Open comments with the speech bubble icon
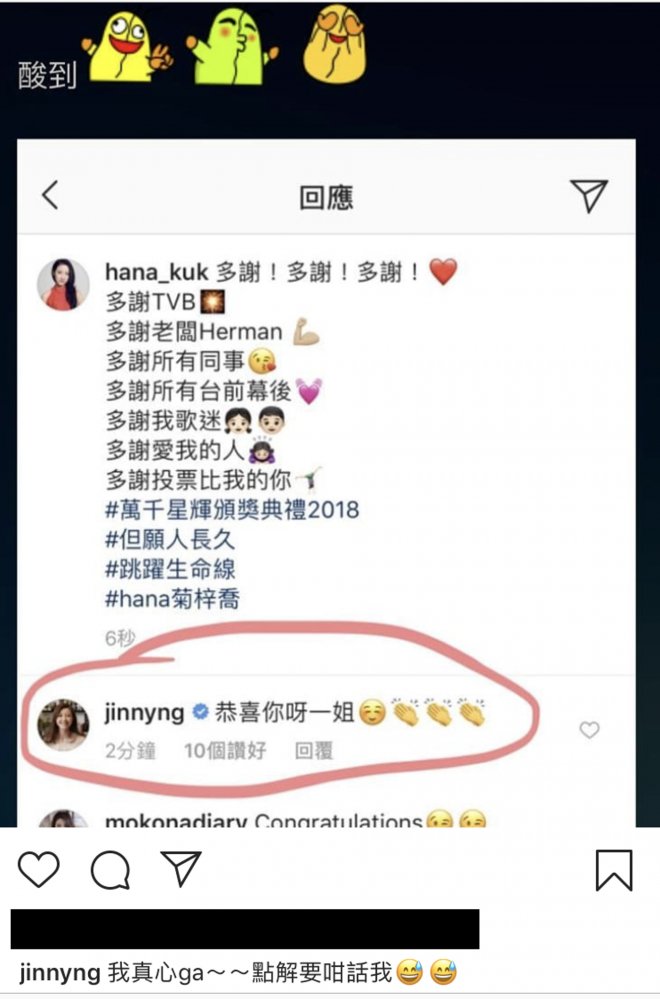Screen dimensions: 660x999 coord(110,871)
